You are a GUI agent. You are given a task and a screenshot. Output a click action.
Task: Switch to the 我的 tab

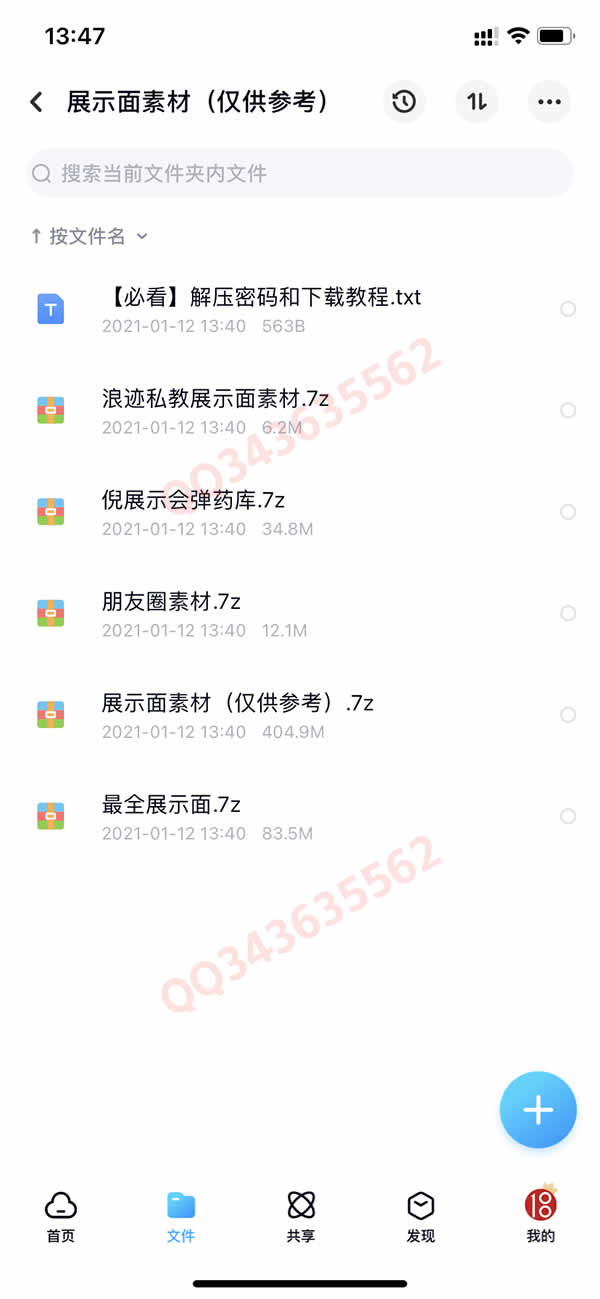541,1216
